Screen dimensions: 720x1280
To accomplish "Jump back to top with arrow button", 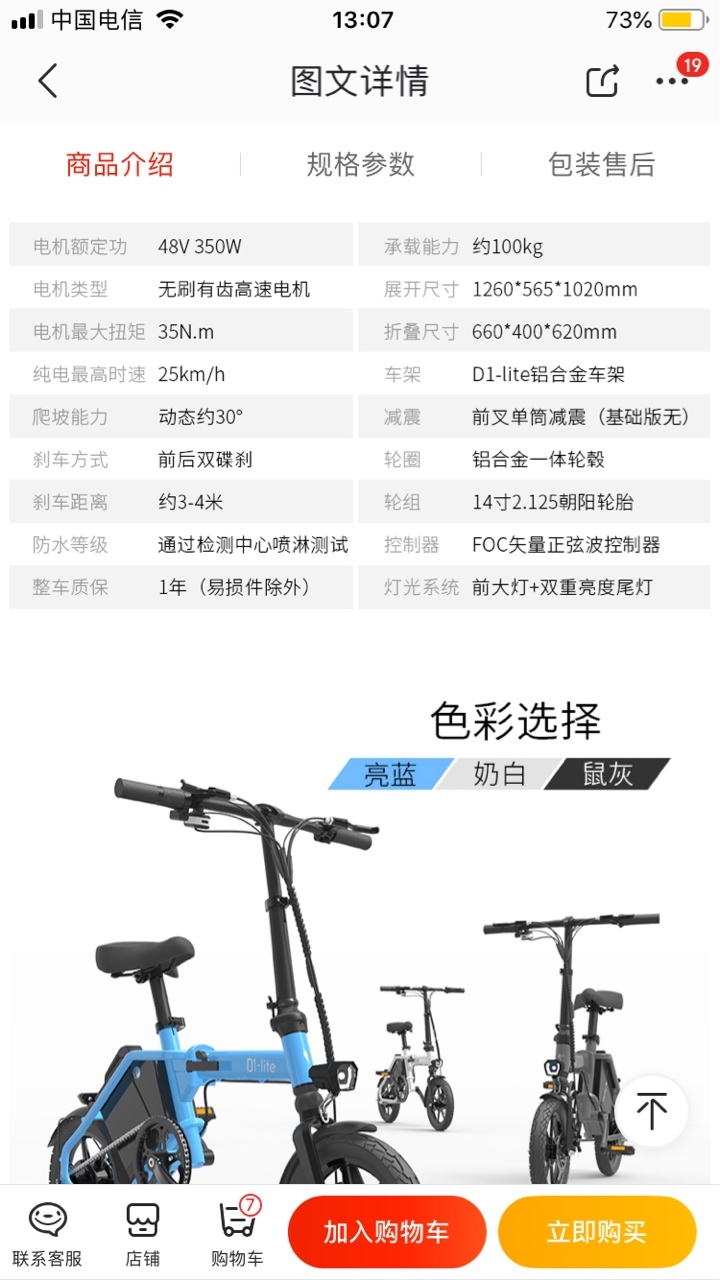I will click(x=651, y=1111).
